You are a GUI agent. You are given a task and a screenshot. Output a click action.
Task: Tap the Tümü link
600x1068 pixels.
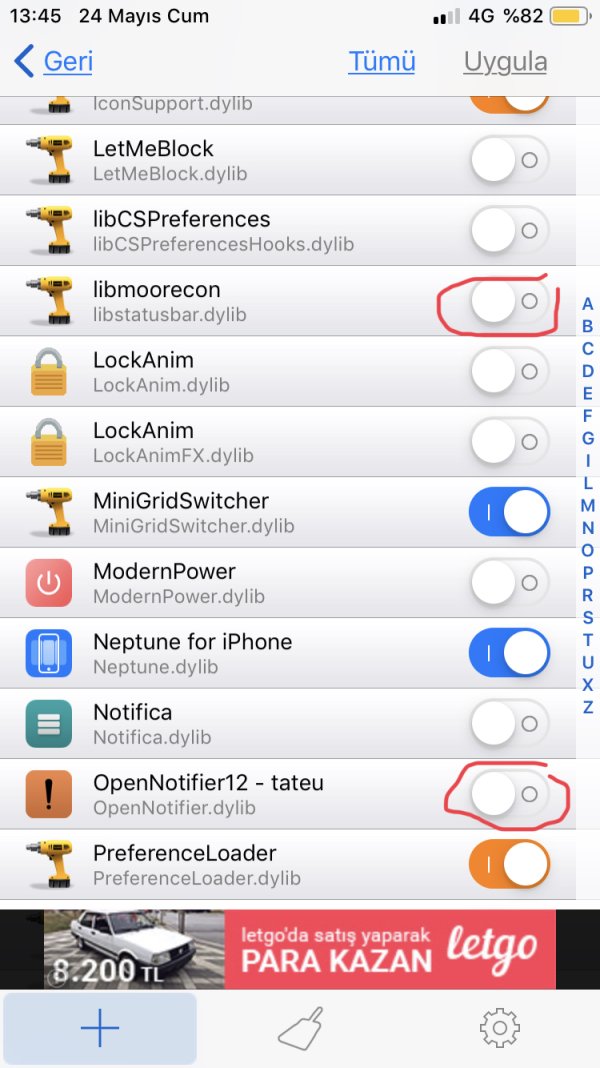click(382, 62)
